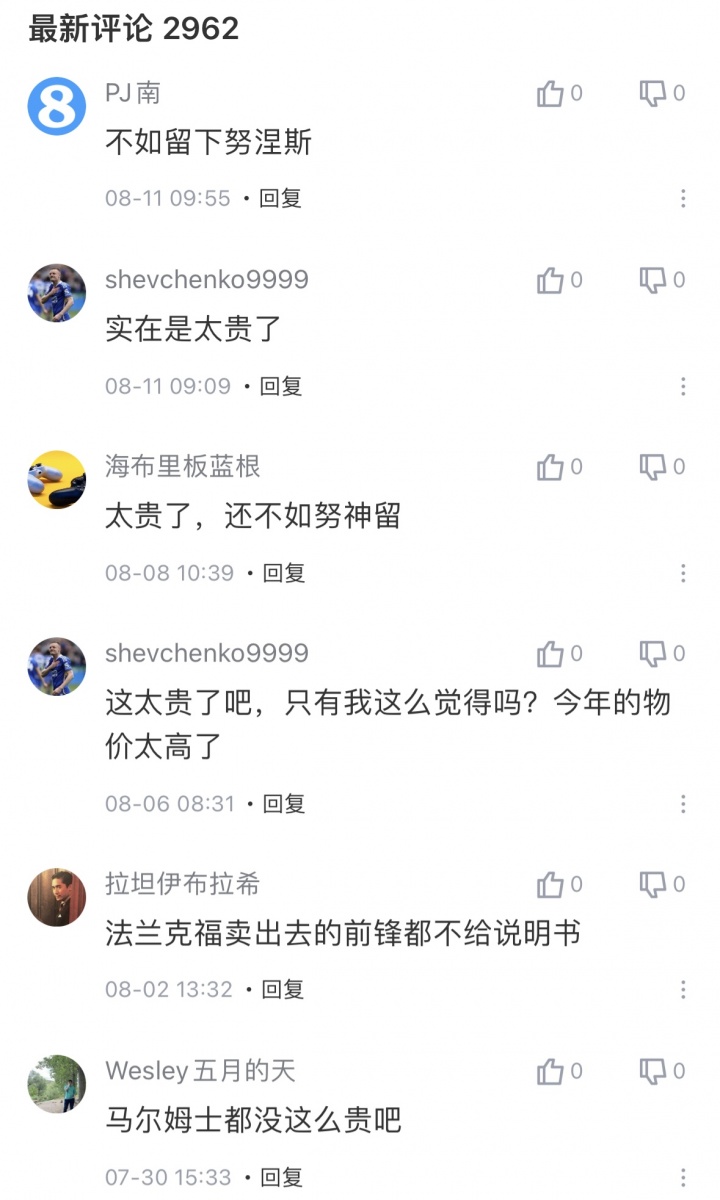Dislike PJ南's comment
720x1200 pixels.
[x=654, y=94]
